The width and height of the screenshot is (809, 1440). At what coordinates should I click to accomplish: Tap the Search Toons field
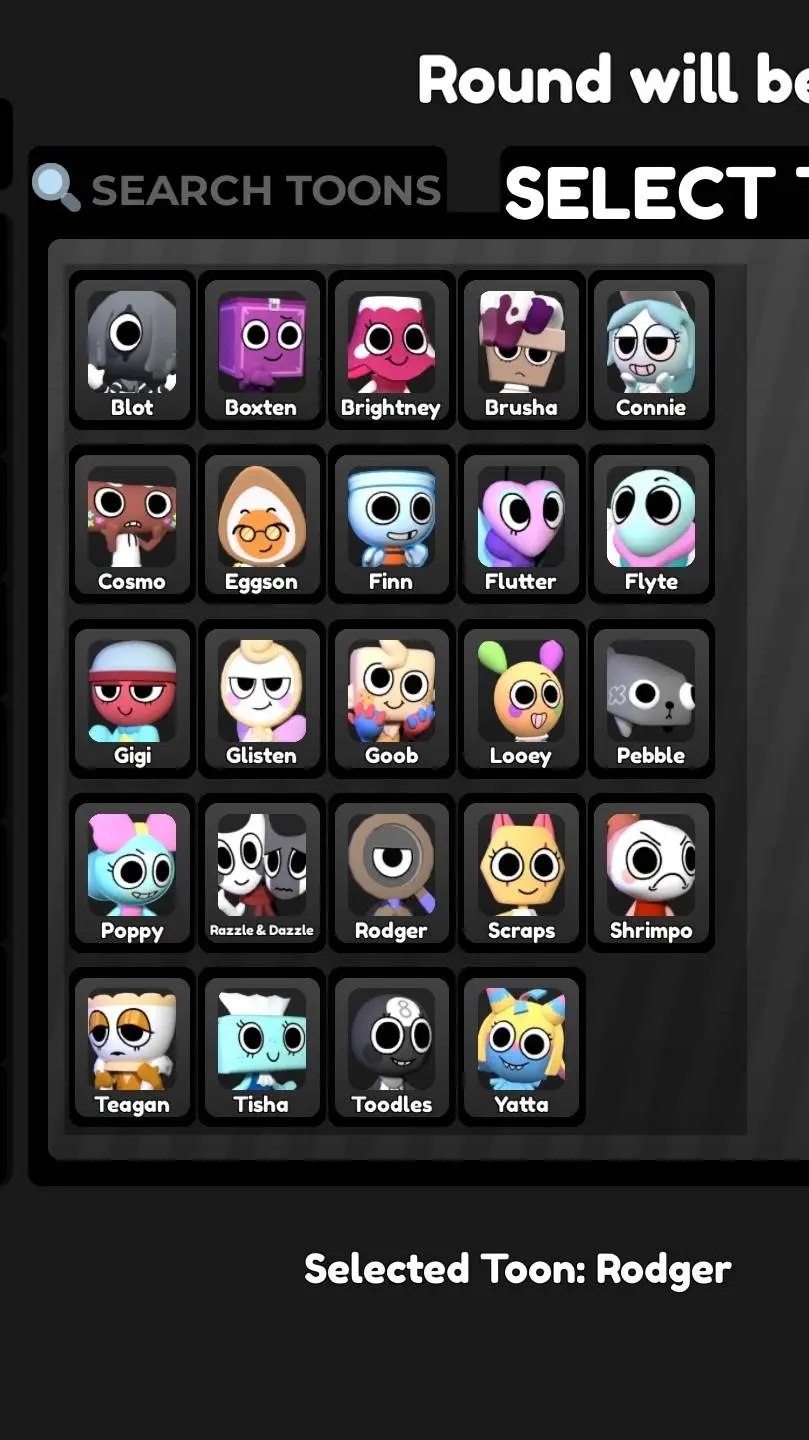(265, 189)
